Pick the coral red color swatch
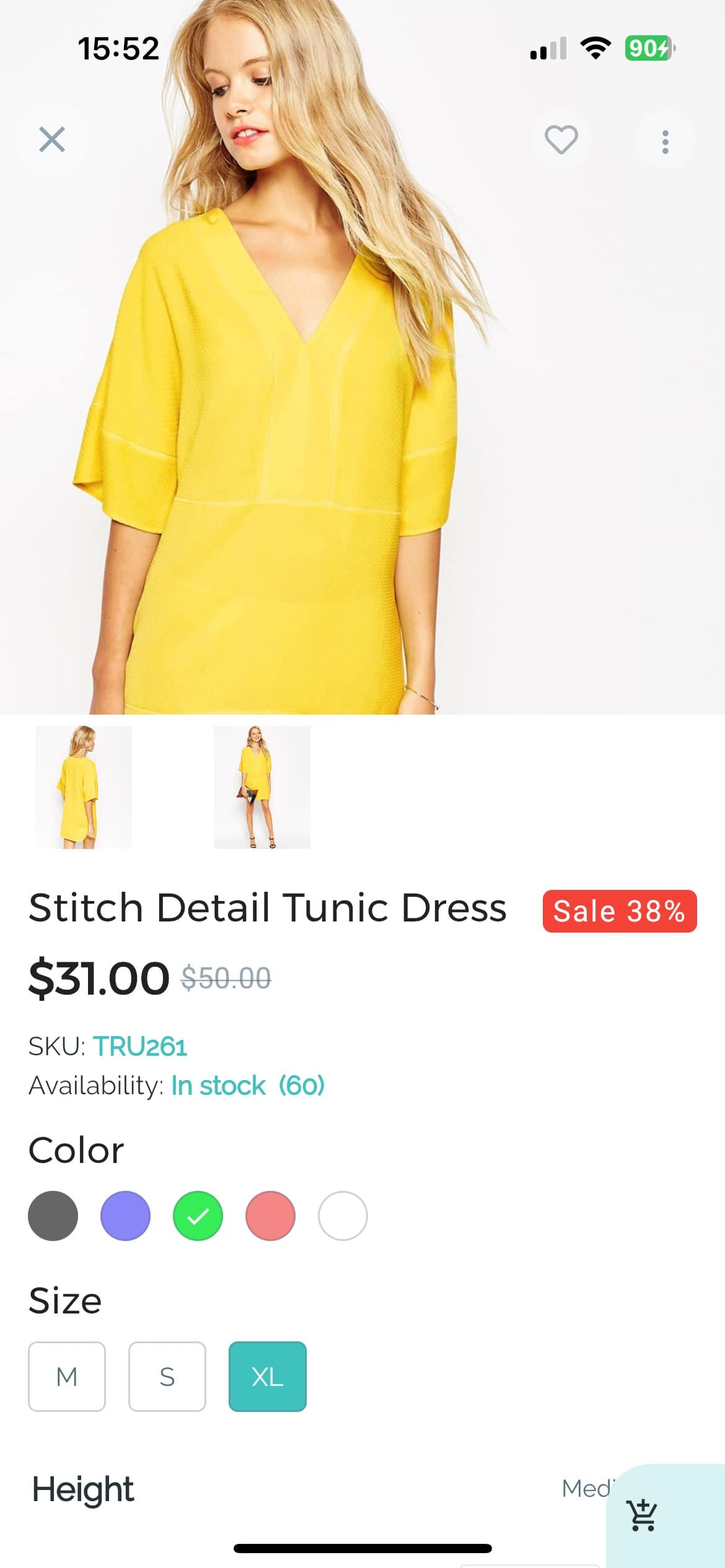The height and width of the screenshot is (1568, 725). pos(270,1216)
